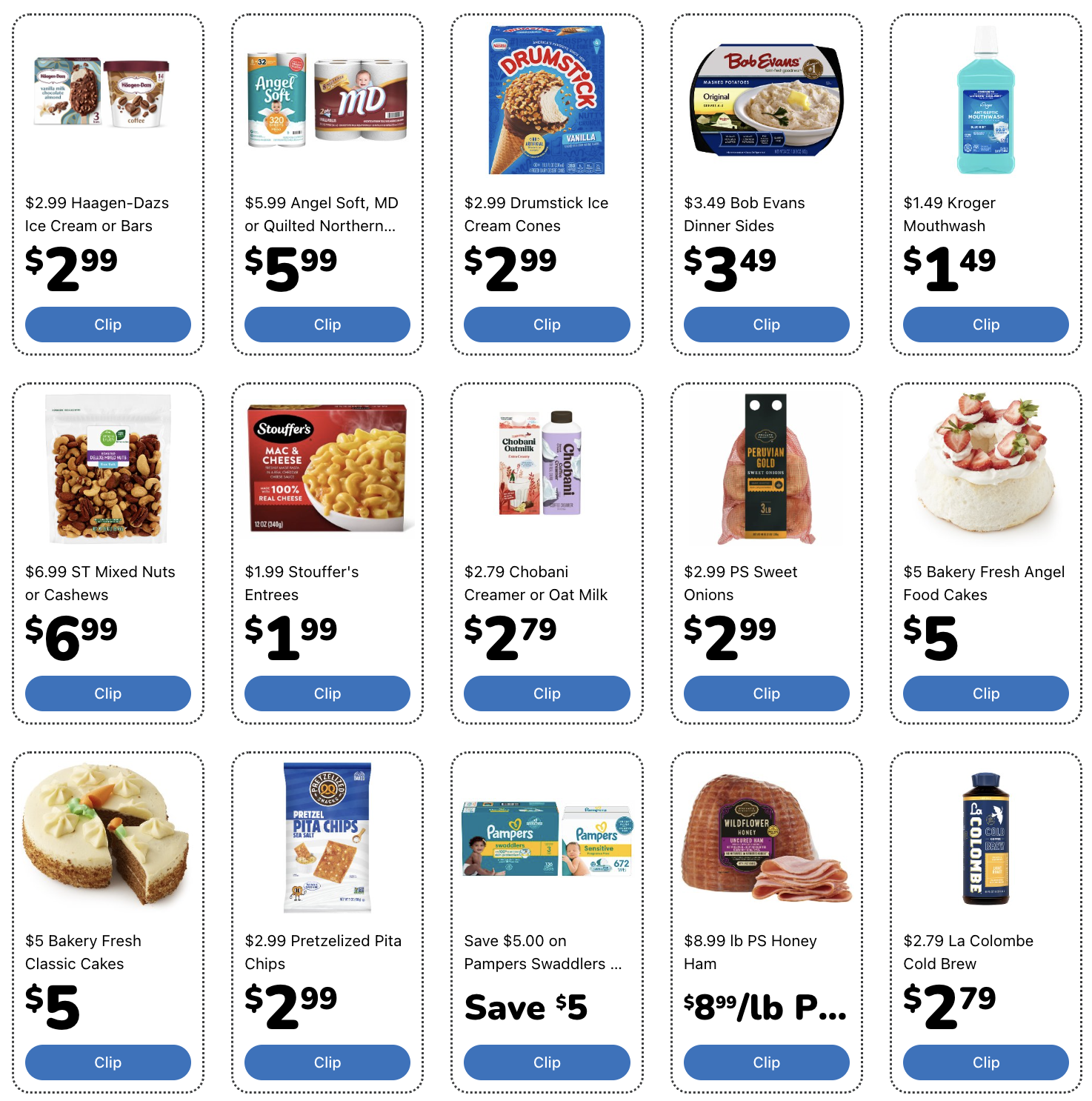The image size is (1092, 1101).
Task: Open the La Colombe cold brew bottle image
Action: [x=985, y=839]
